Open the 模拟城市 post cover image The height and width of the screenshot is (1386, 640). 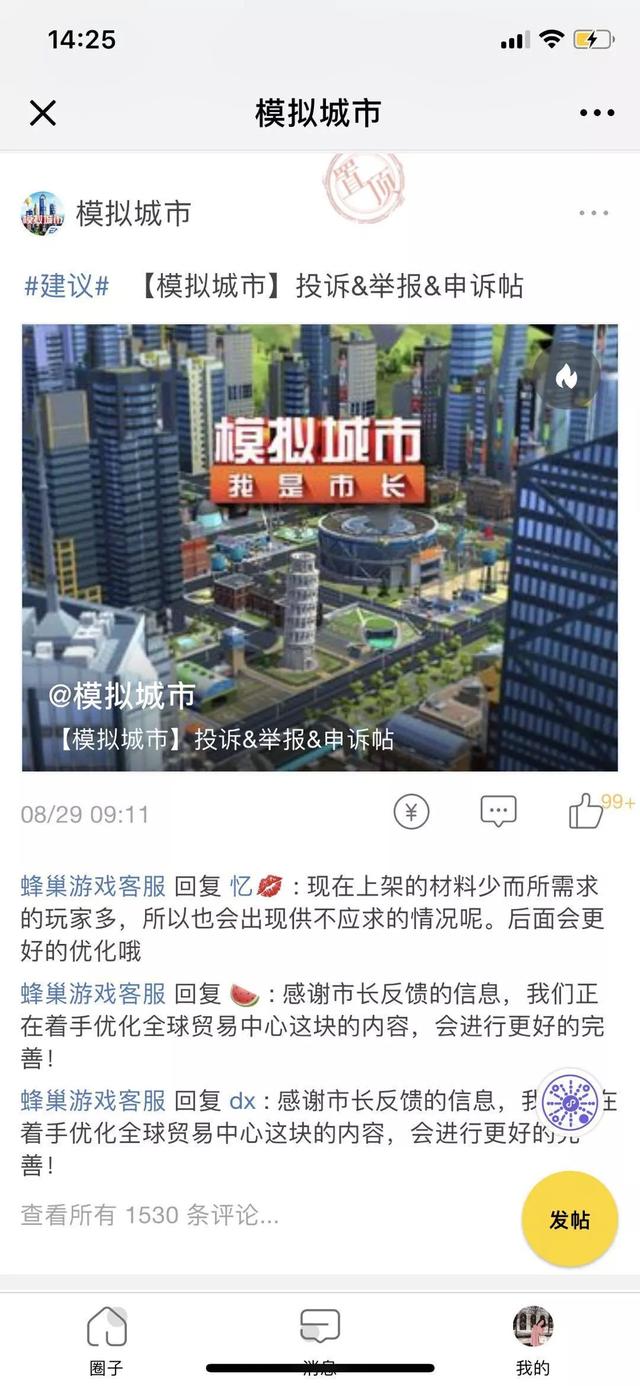tap(320, 547)
